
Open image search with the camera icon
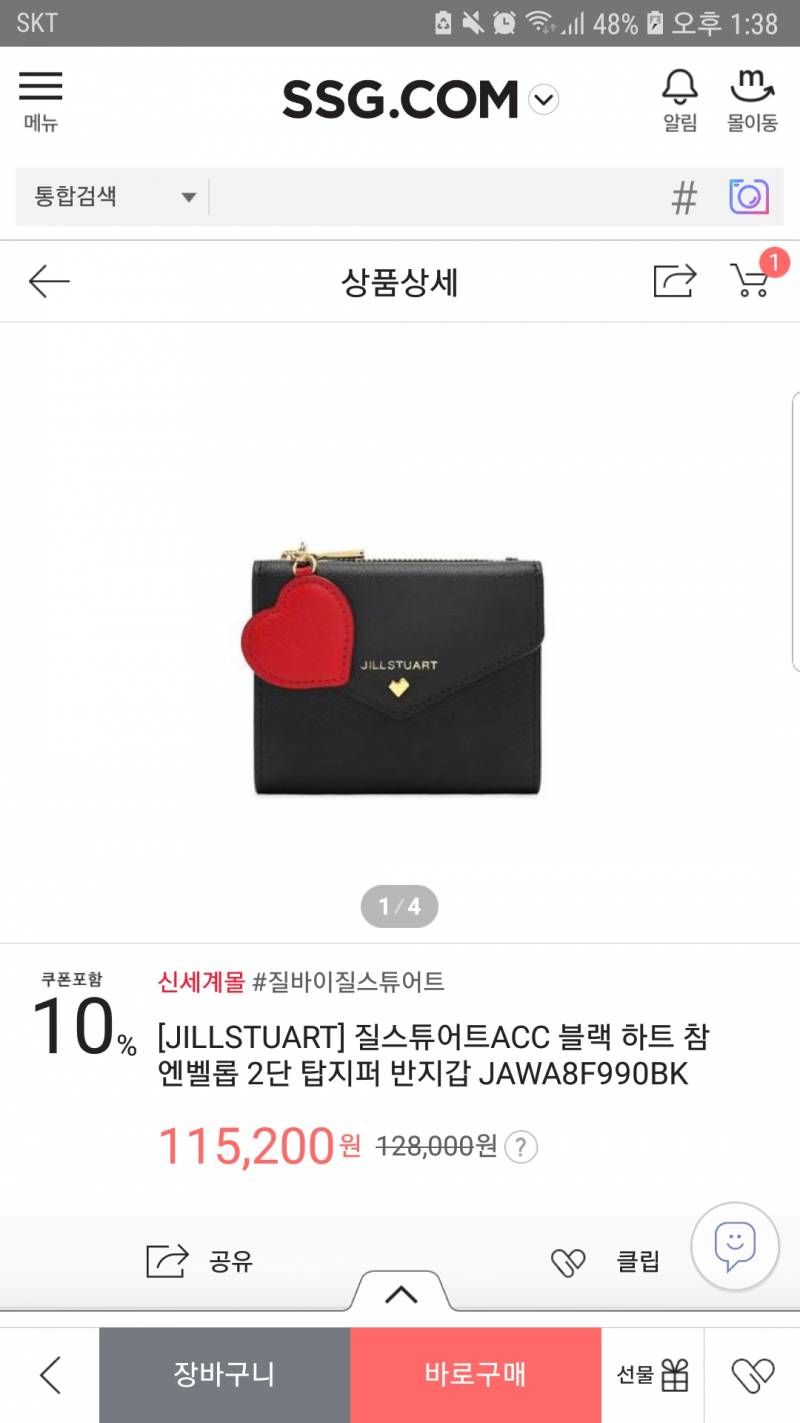[750, 196]
